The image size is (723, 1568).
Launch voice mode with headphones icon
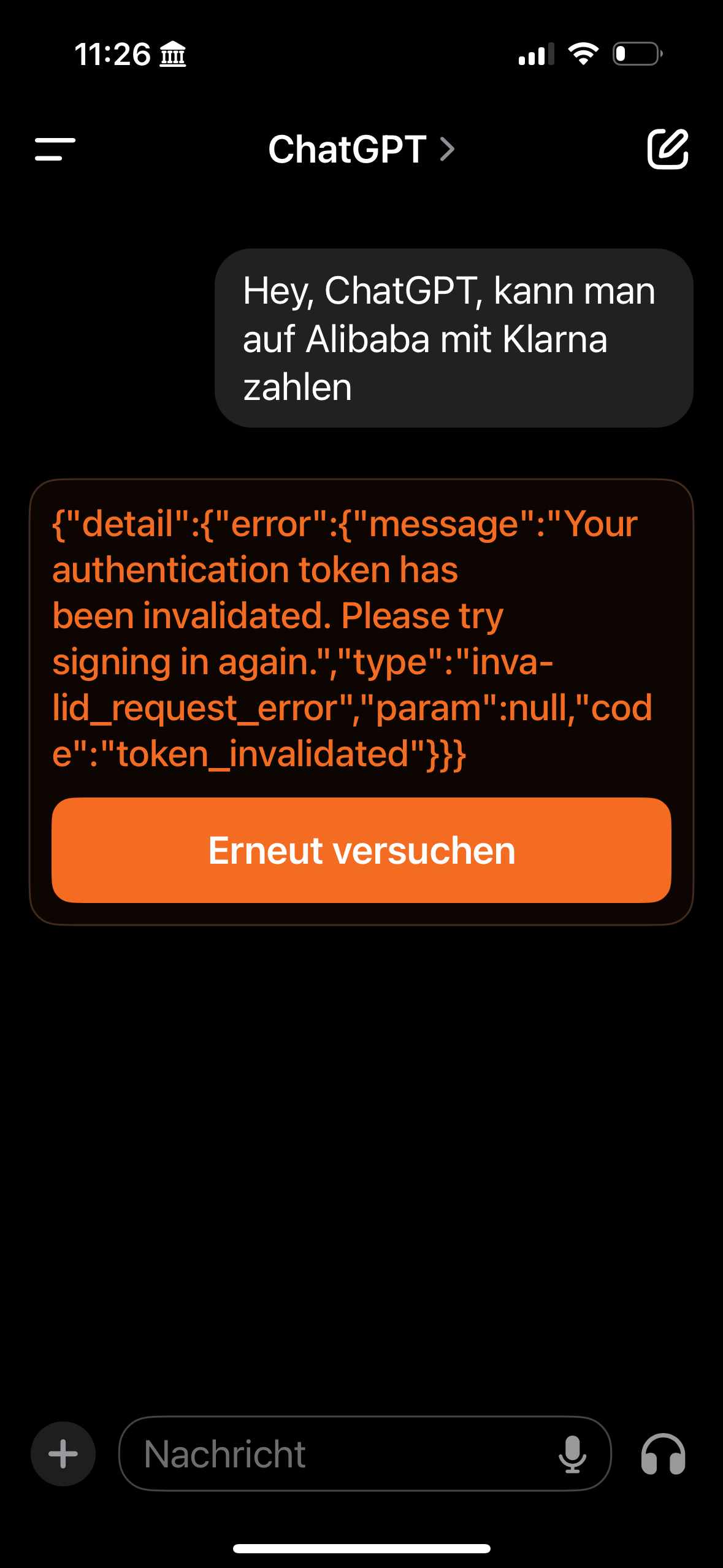[x=663, y=1453]
